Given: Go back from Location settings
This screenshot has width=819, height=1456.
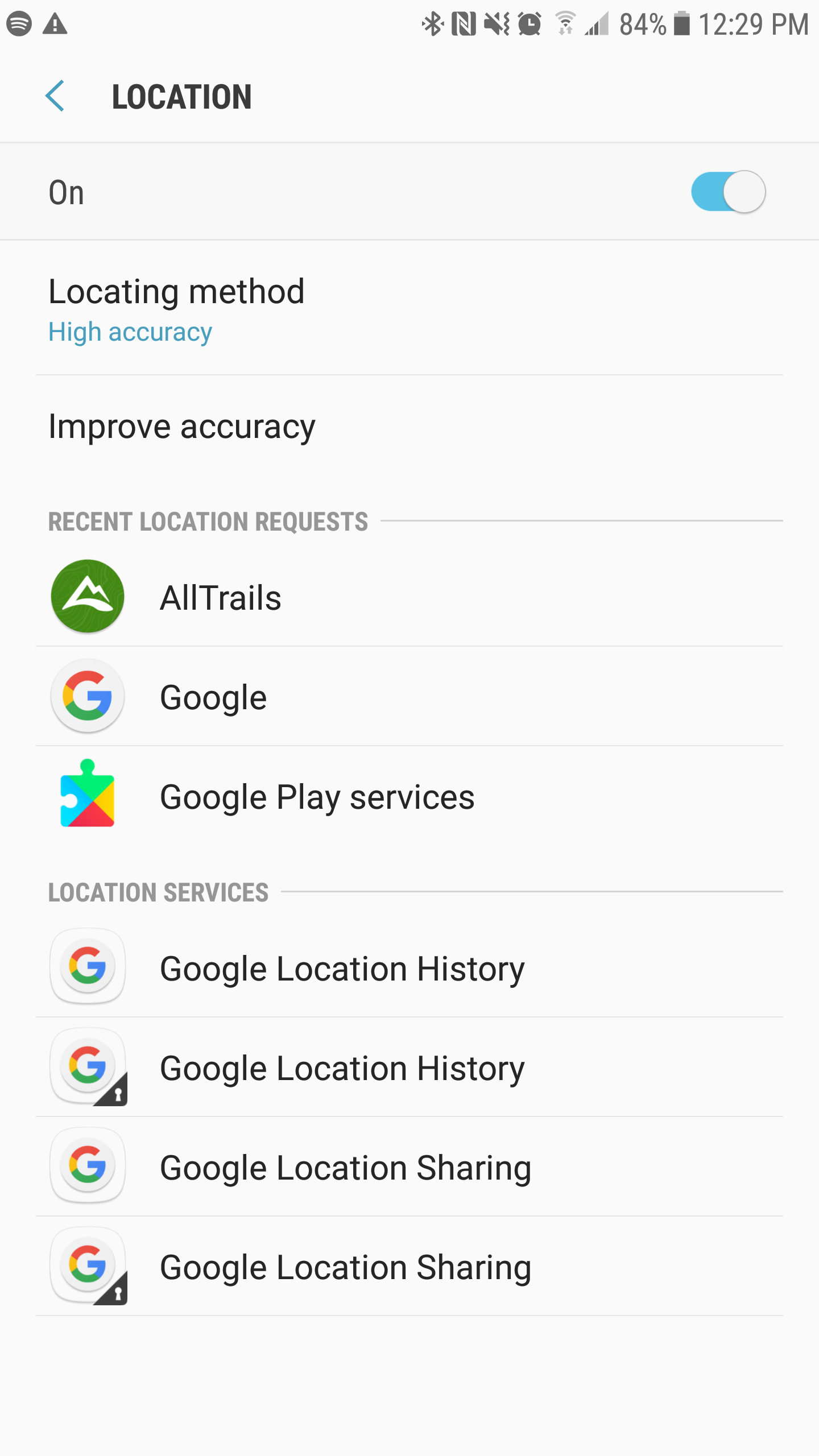Looking at the screenshot, I should (55, 96).
